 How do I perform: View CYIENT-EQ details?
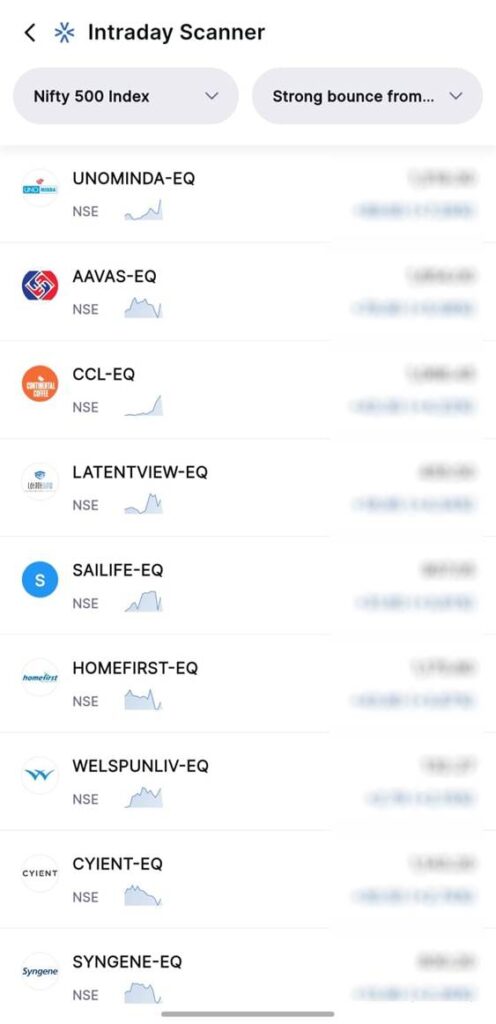tap(248, 880)
